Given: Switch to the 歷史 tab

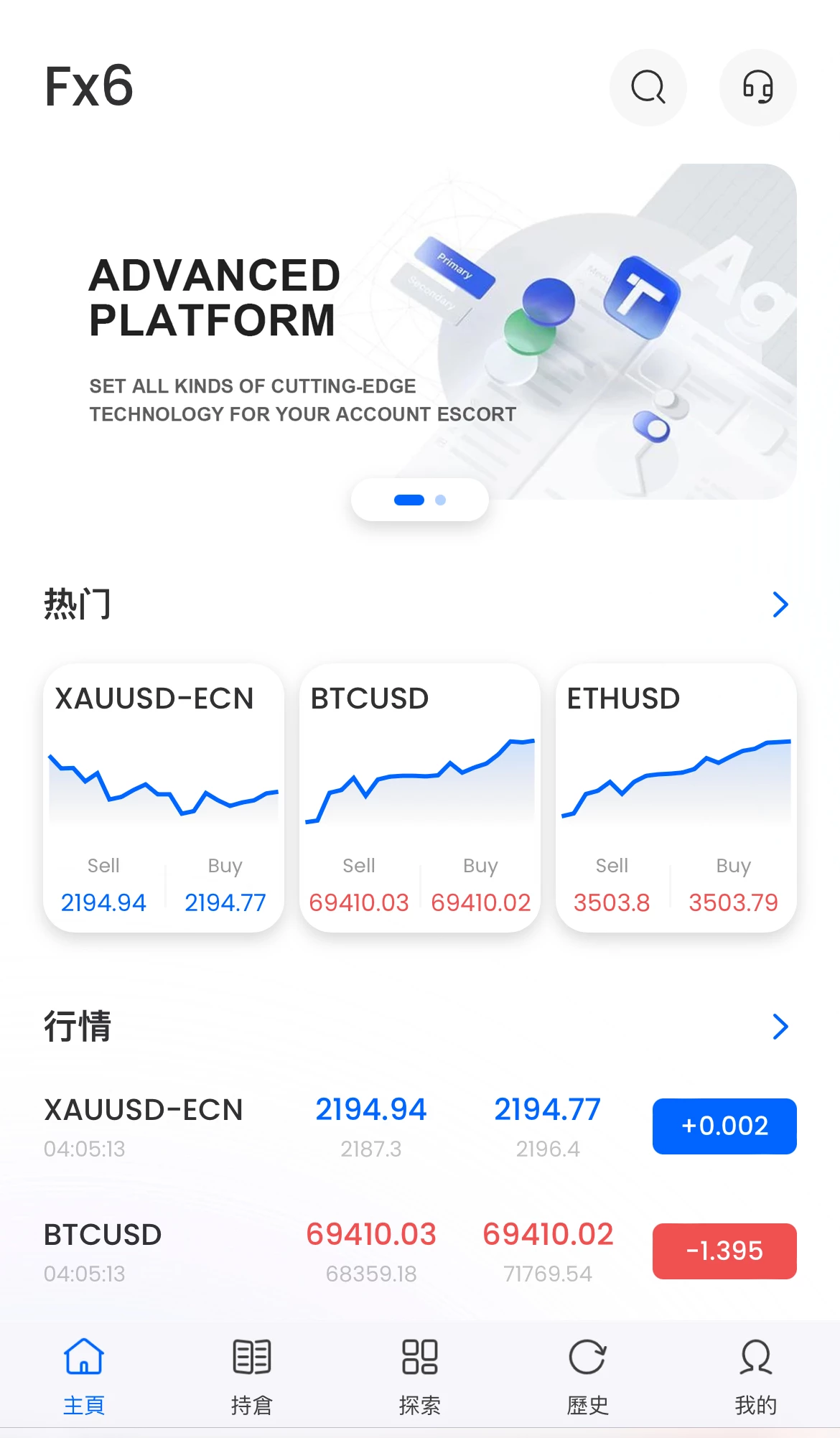Looking at the screenshot, I should tap(588, 1376).
